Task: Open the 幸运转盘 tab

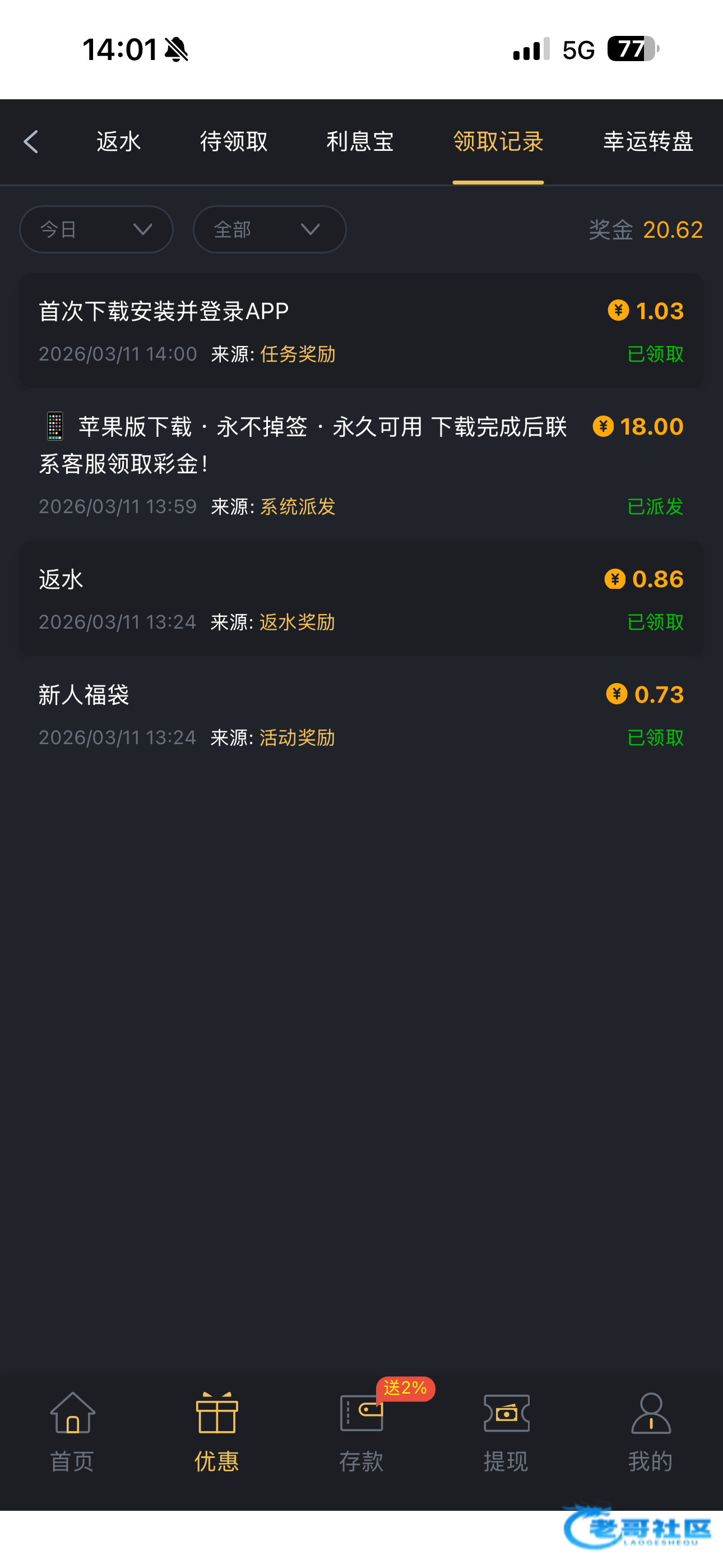Action: tap(648, 142)
